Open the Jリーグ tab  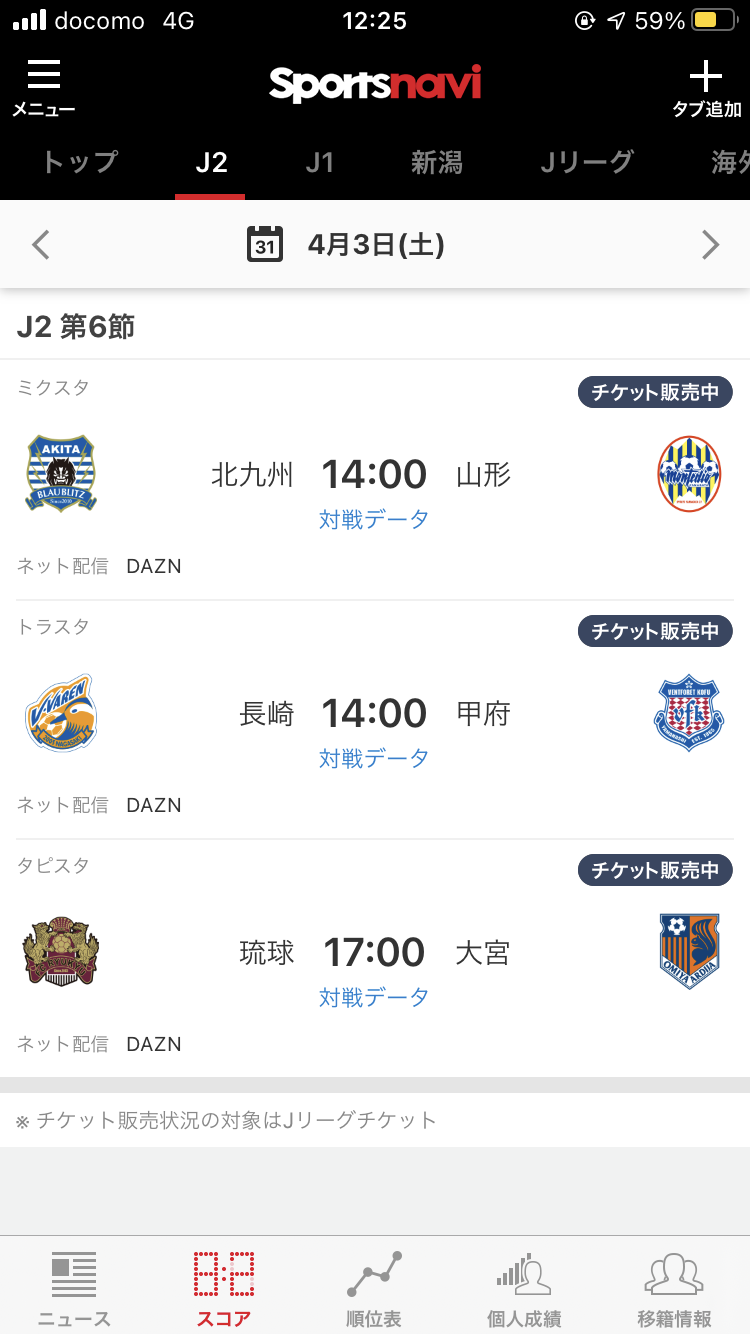click(586, 162)
